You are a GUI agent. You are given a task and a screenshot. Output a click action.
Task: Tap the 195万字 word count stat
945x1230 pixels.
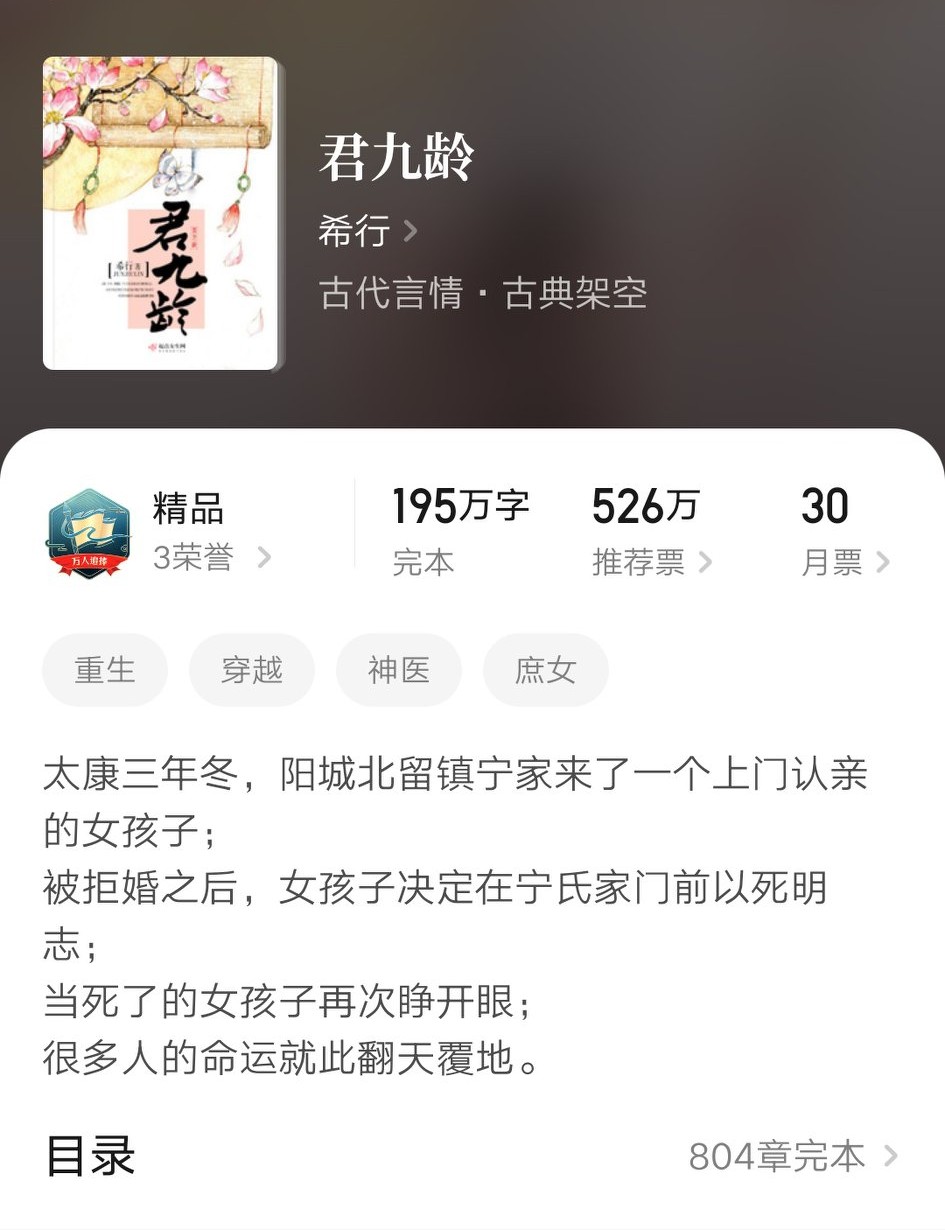click(x=461, y=507)
